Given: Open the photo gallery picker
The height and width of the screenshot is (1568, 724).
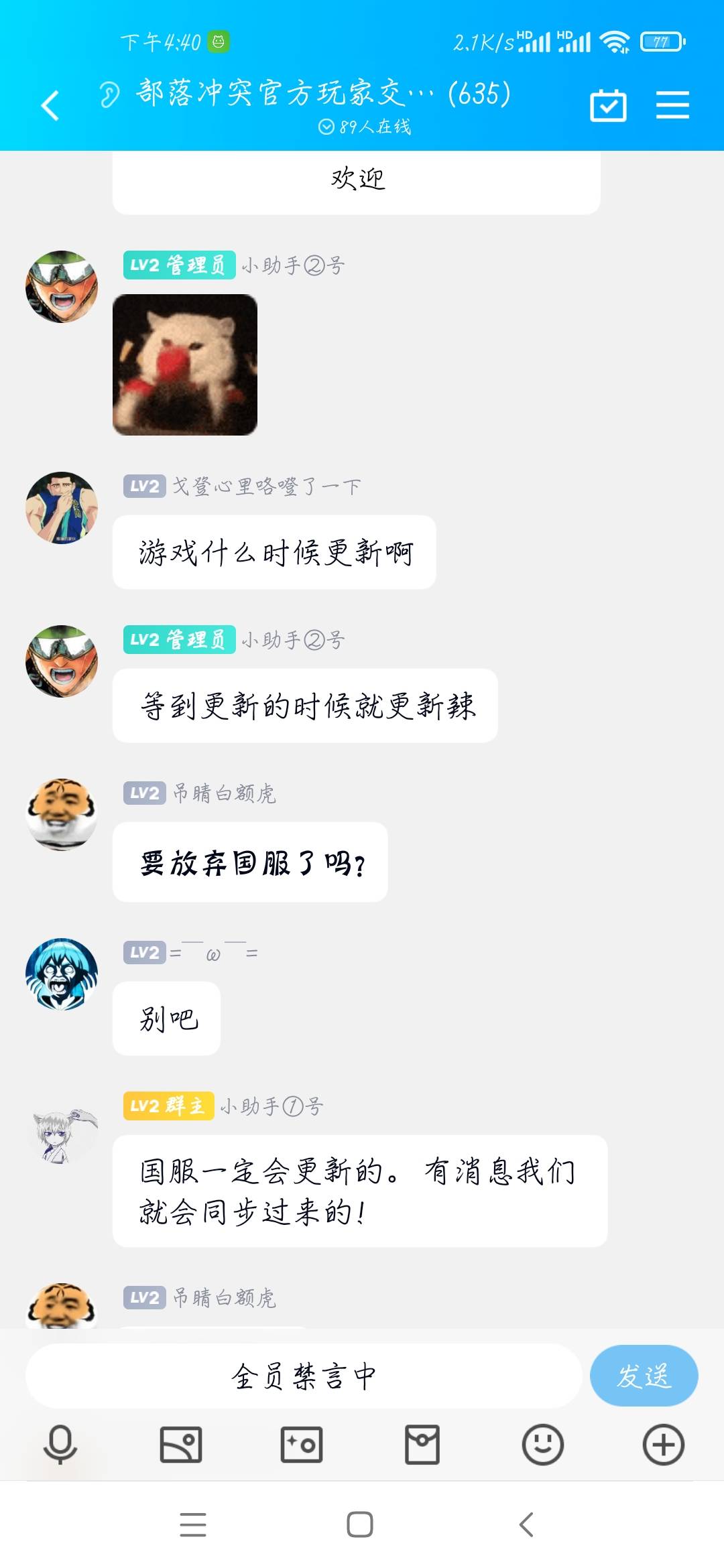Looking at the screenshot, I should point(181,1445).
